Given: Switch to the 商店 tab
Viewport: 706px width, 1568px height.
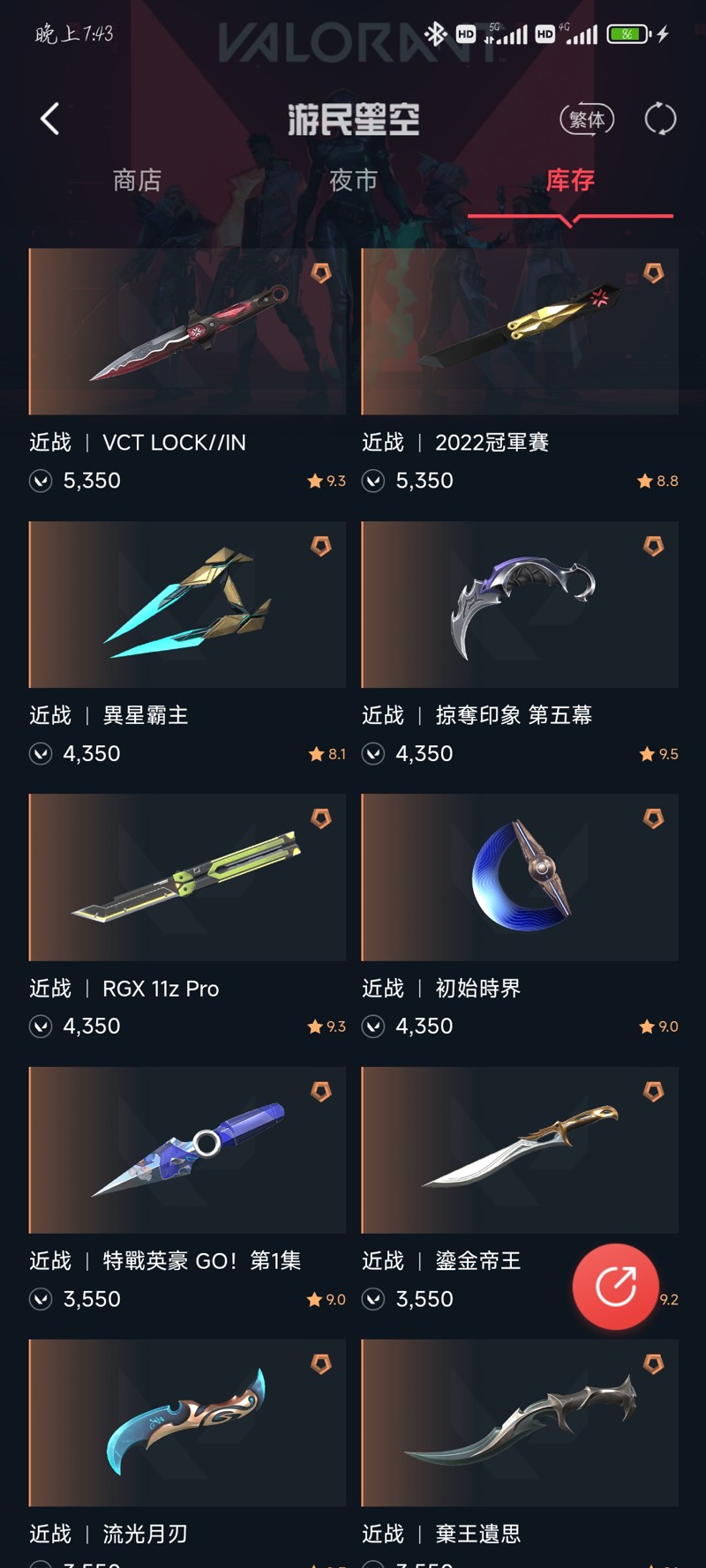Looking at the screenshot, I should 137,180.
